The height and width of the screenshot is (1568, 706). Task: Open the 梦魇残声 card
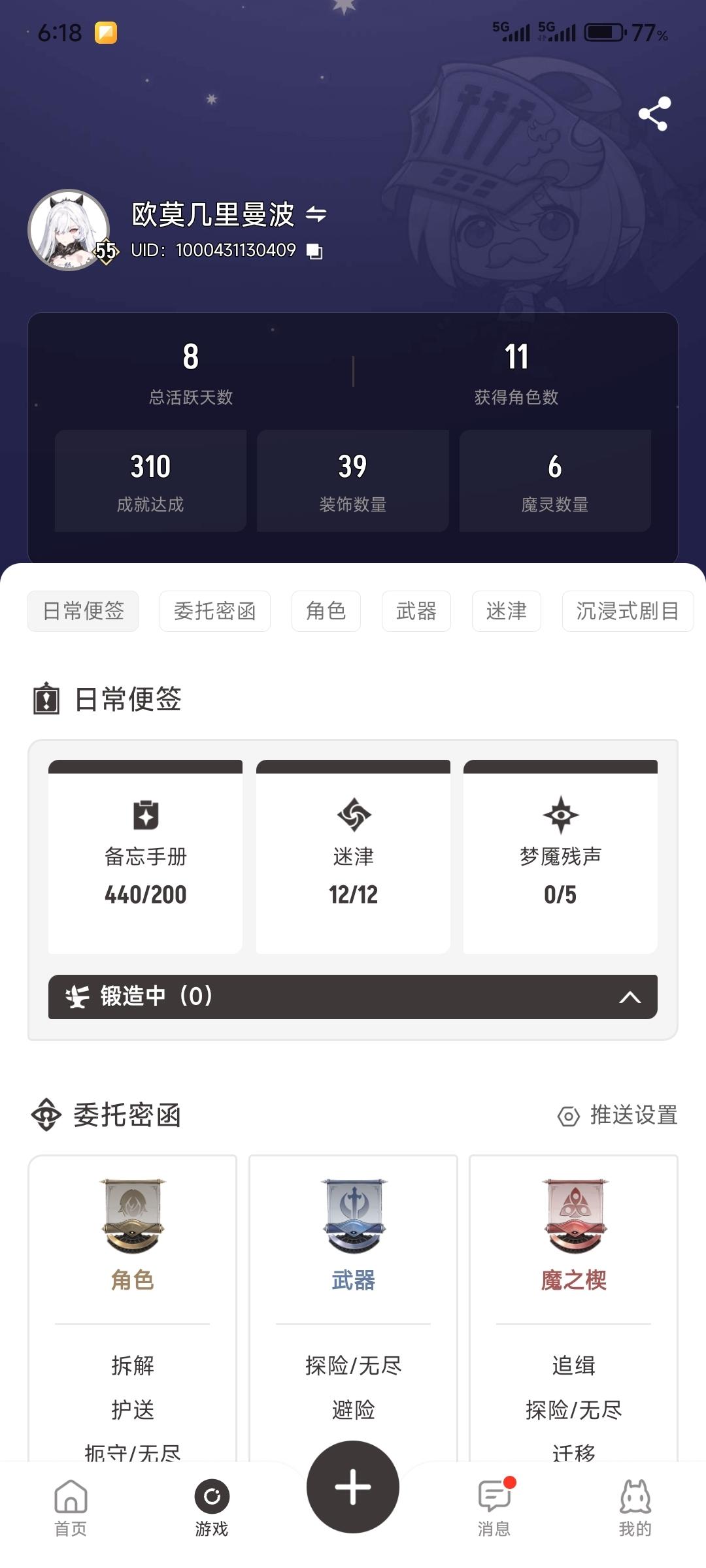(x=560, y=856)
